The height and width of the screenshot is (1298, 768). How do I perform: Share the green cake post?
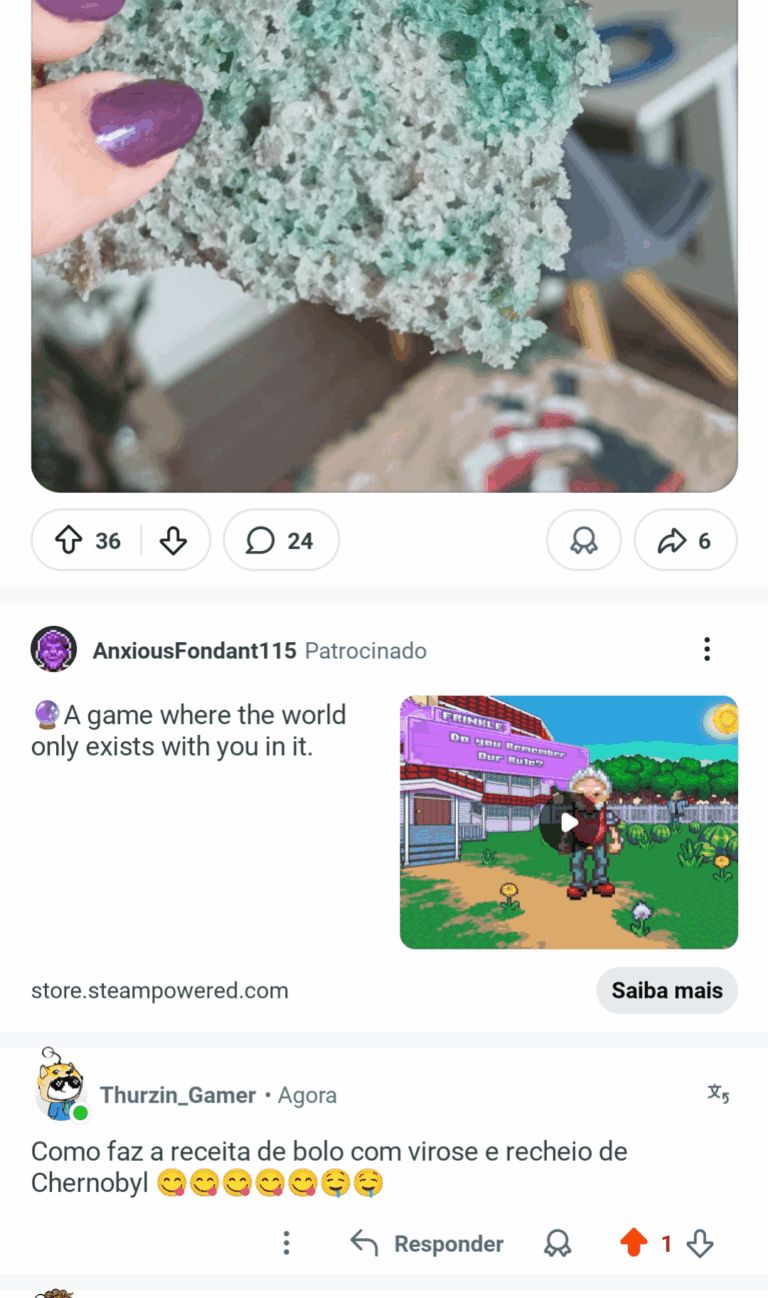coord(685,541)
